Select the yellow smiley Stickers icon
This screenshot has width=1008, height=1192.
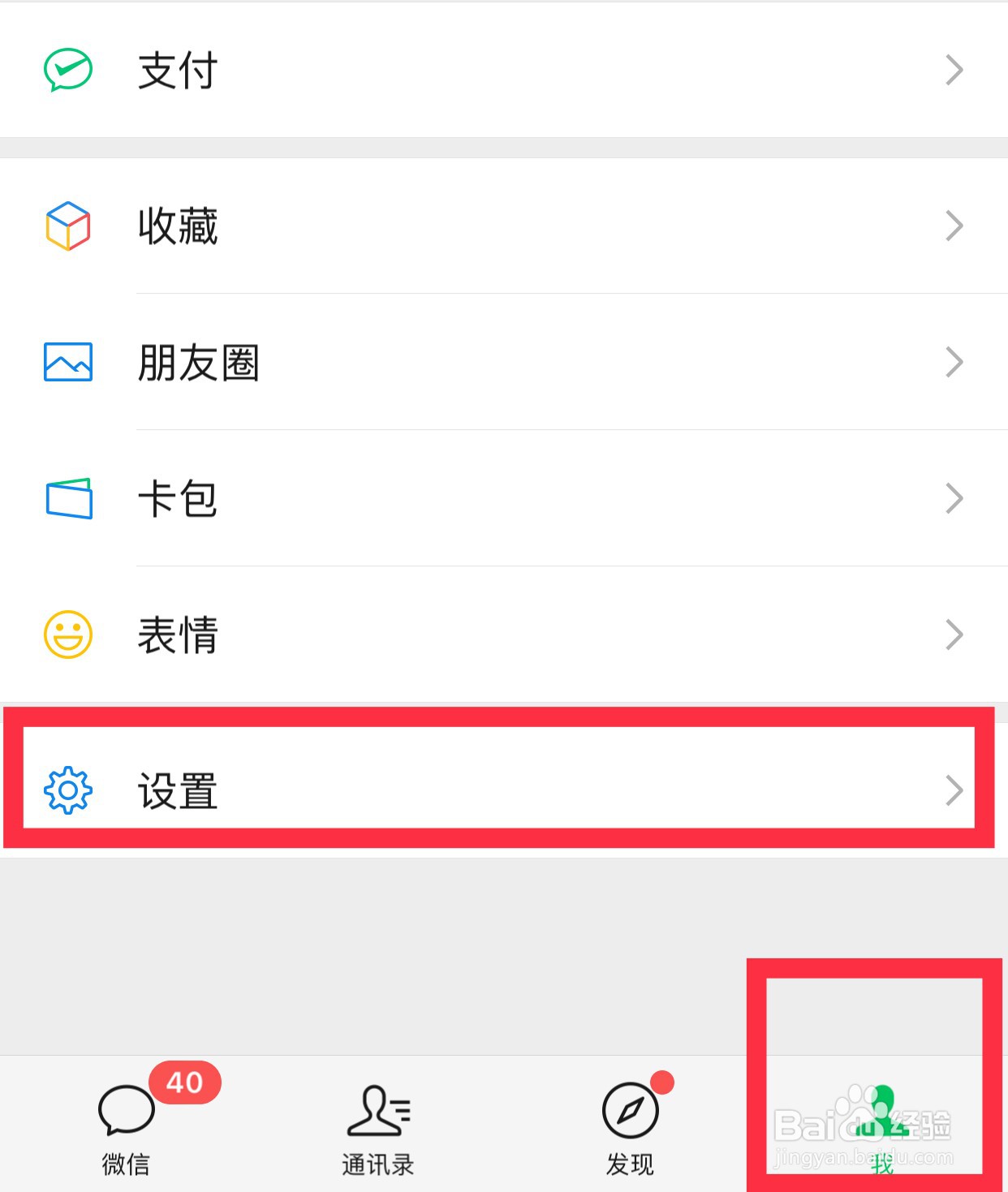tap(68, 635)
